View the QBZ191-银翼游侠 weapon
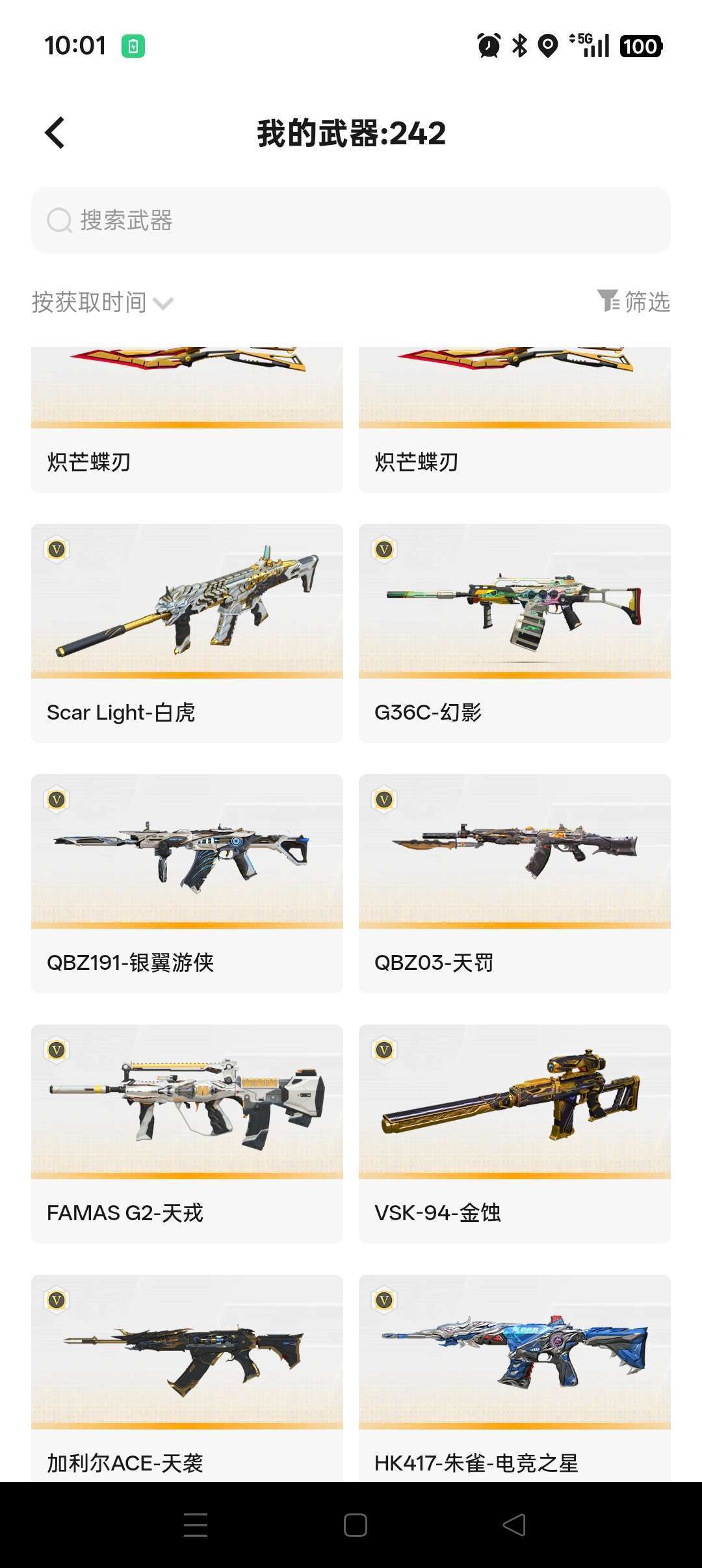702x1568 pixels. point(187,883)
